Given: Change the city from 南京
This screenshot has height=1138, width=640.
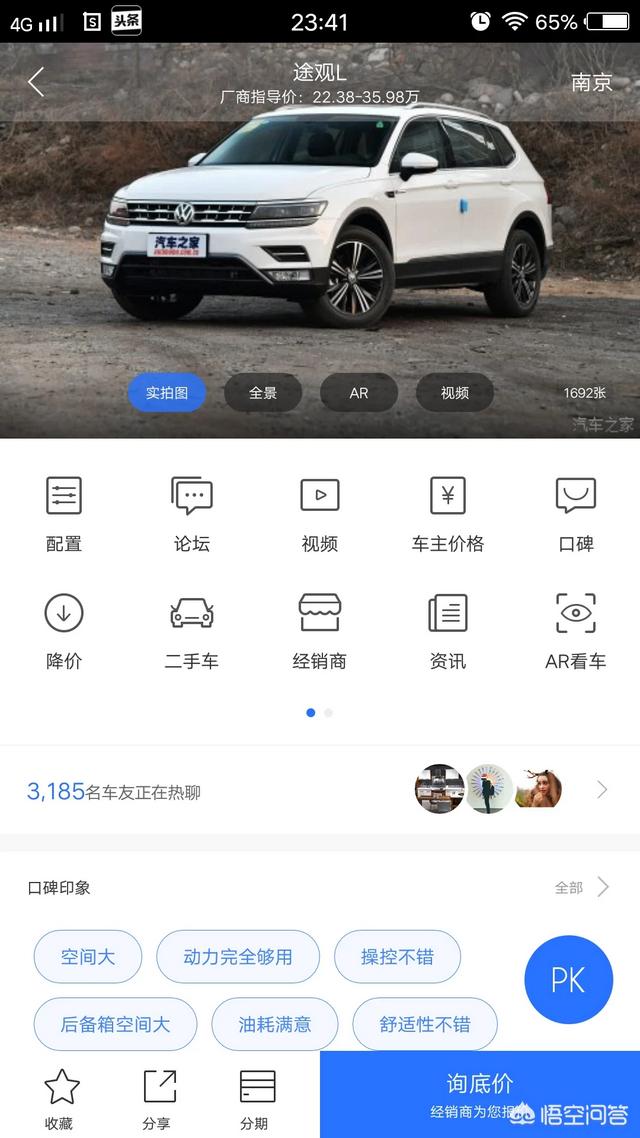Looking at the screenshot, I should pyautogui.click(x=591, y=82).
